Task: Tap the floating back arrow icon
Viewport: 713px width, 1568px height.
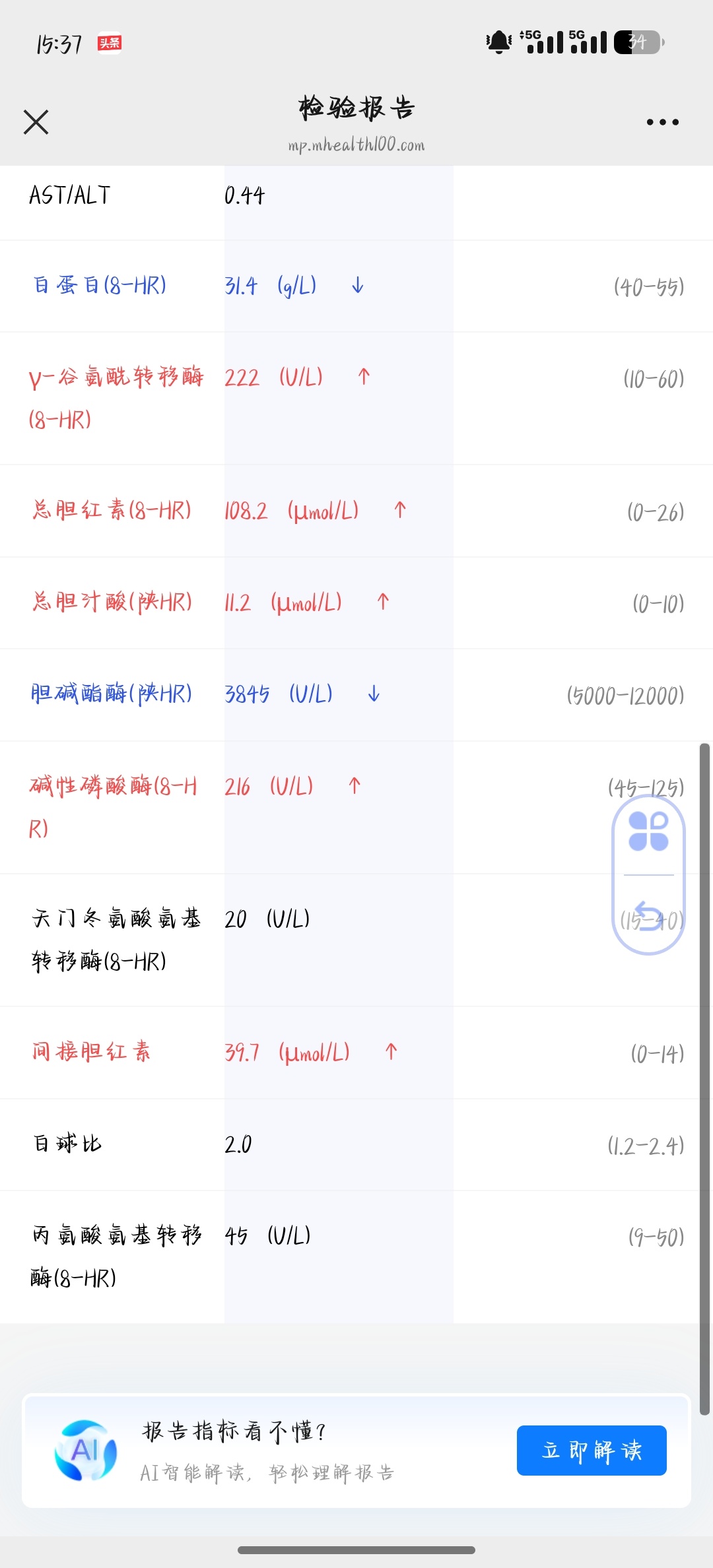Action: point(648,915)
